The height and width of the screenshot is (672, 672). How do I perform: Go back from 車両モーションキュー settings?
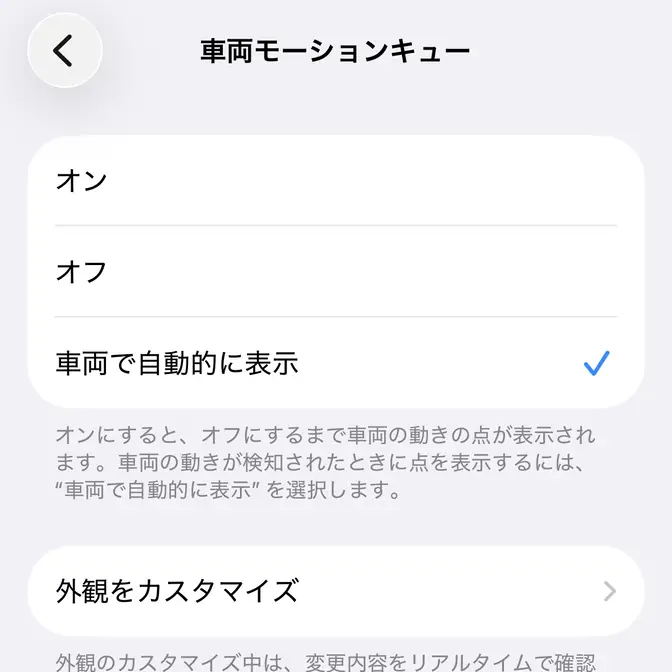coord(65,50)
